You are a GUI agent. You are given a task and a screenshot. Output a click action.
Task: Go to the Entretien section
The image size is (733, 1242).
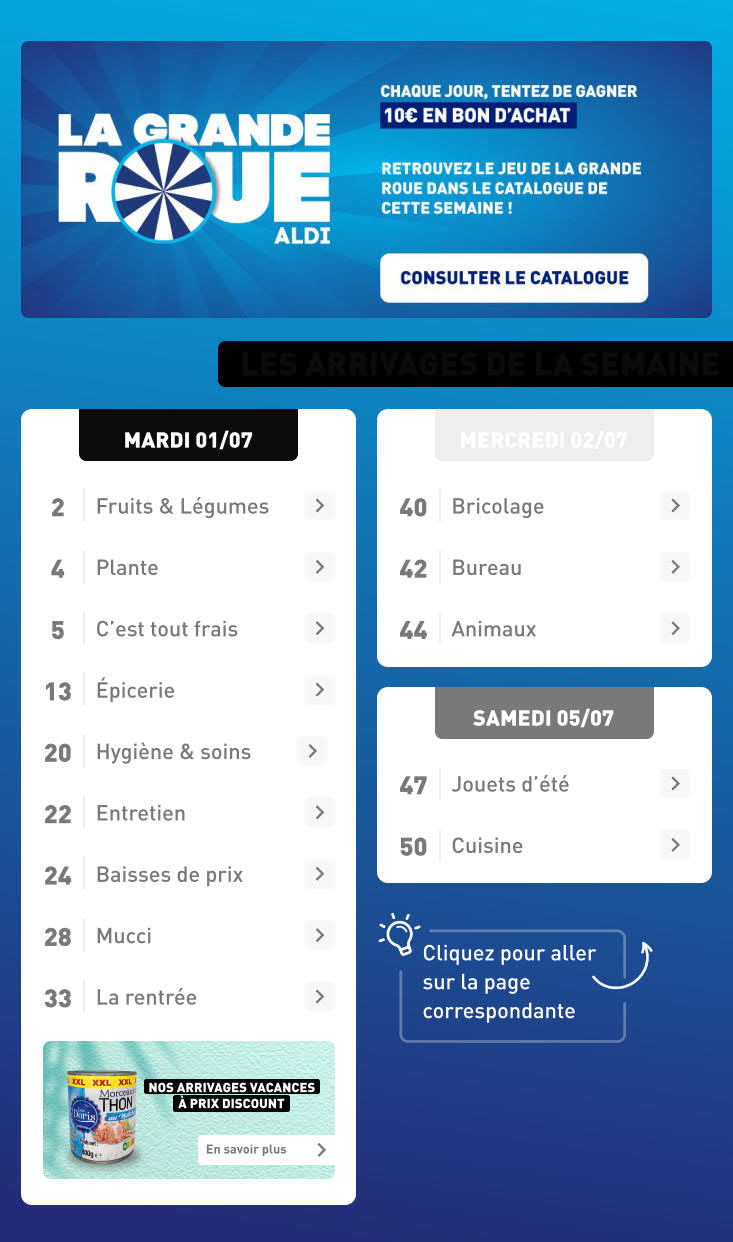tap(188, 813)
